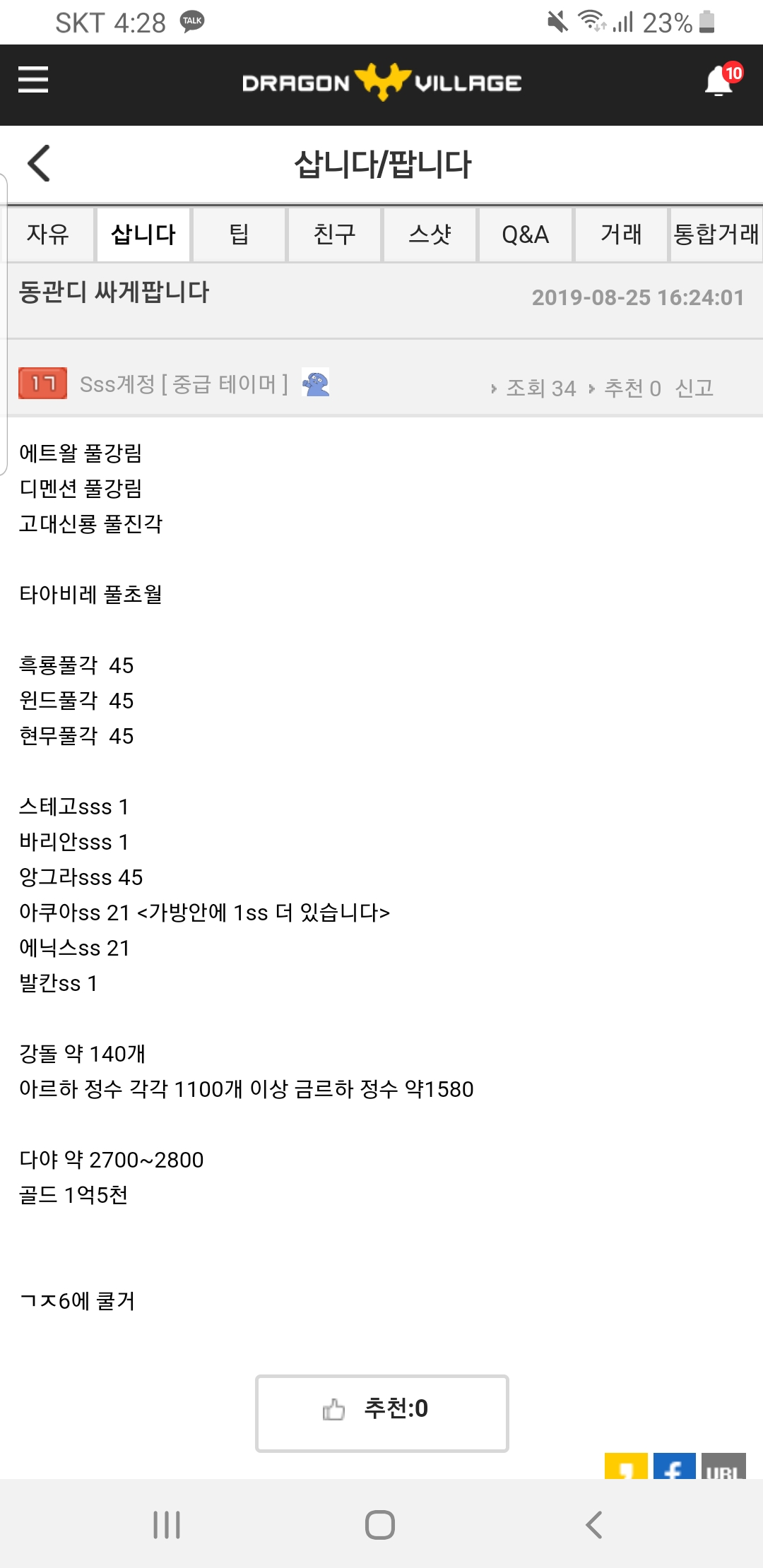The height and width of the screenshot is (1568, 763).
Task: Share the post to Facebook
Action: pos(674,1466)
